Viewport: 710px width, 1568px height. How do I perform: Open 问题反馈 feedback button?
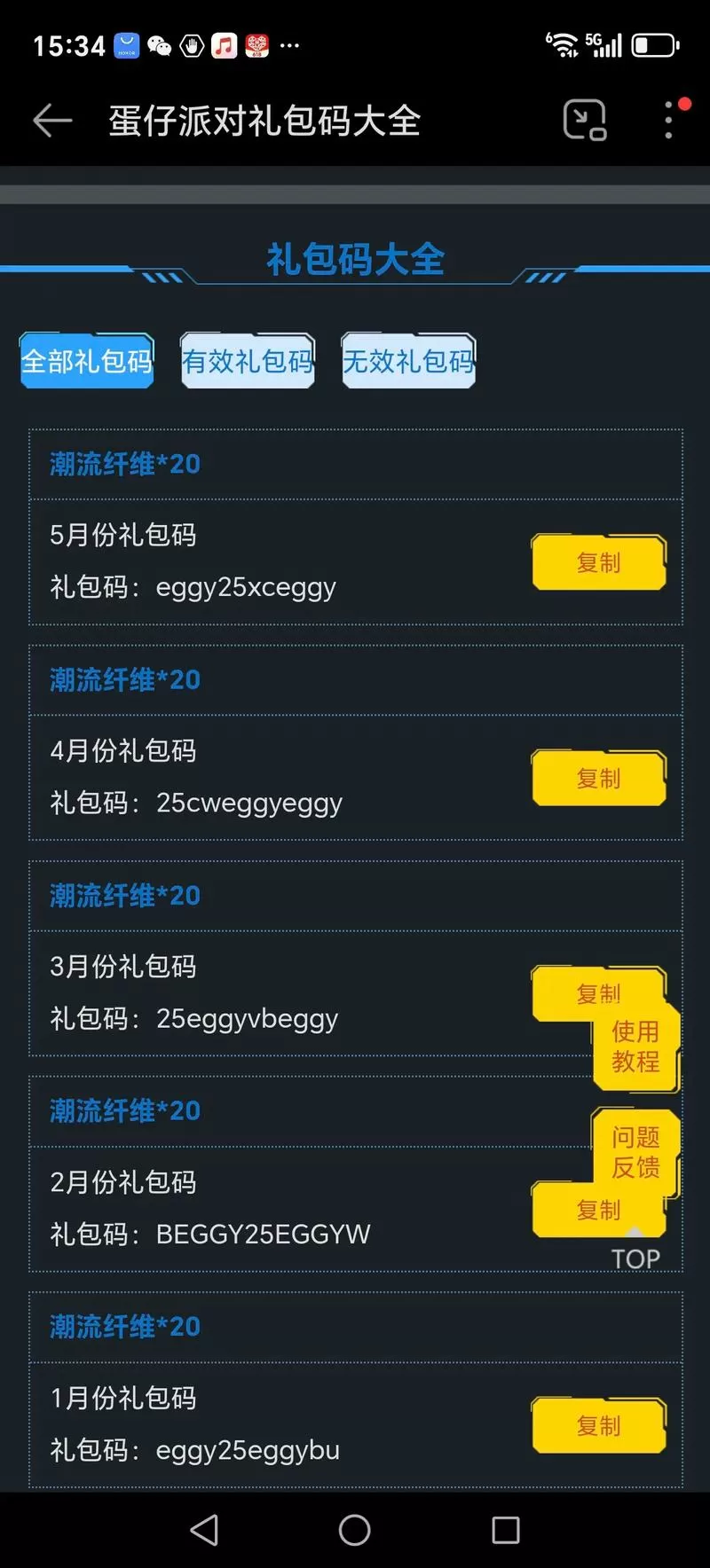click(635, 1152)
